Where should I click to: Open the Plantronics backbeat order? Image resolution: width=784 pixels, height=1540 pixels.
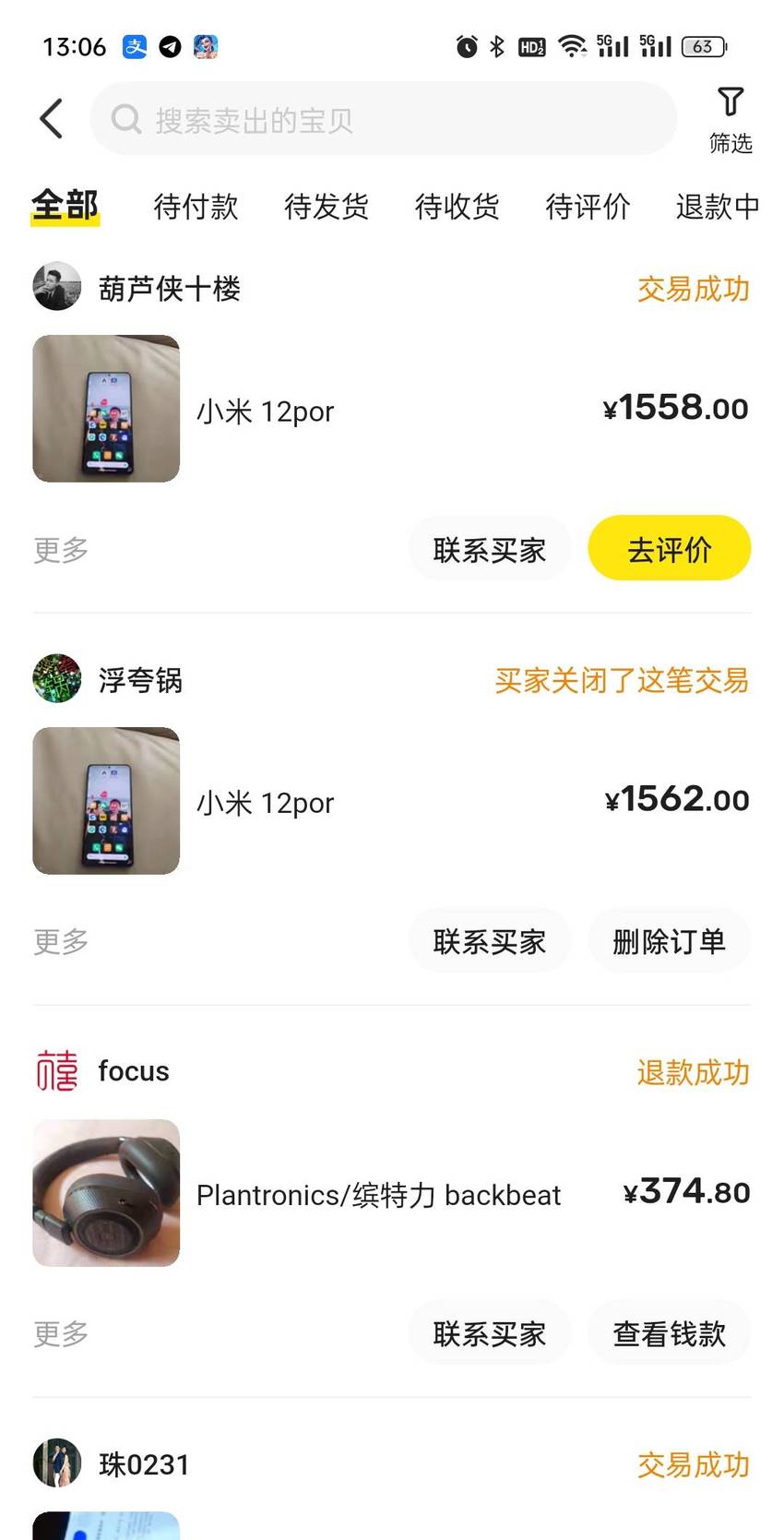point(392,1193)
